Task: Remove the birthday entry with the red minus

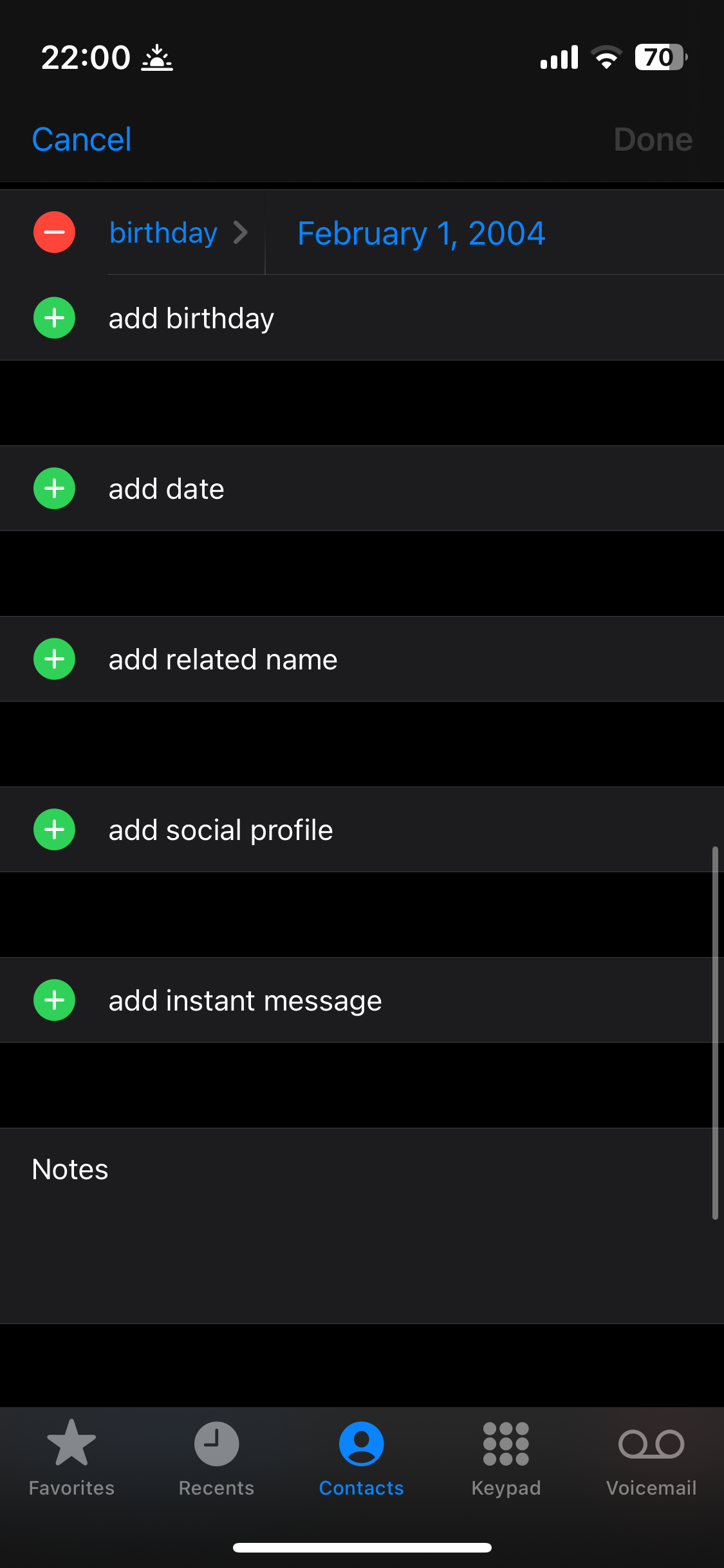Action: point(54,232)
